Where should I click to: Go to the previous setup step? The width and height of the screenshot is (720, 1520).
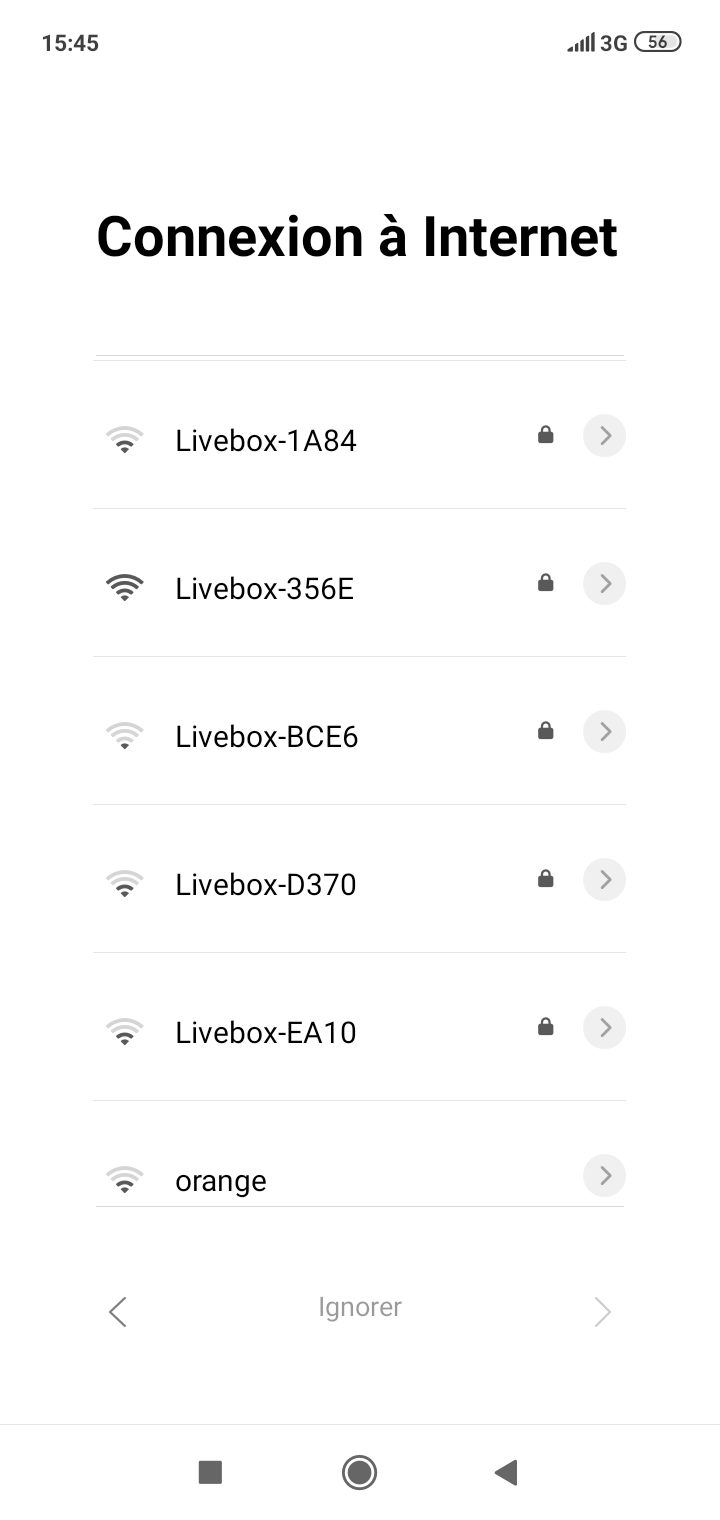[x=118, y=1311]
